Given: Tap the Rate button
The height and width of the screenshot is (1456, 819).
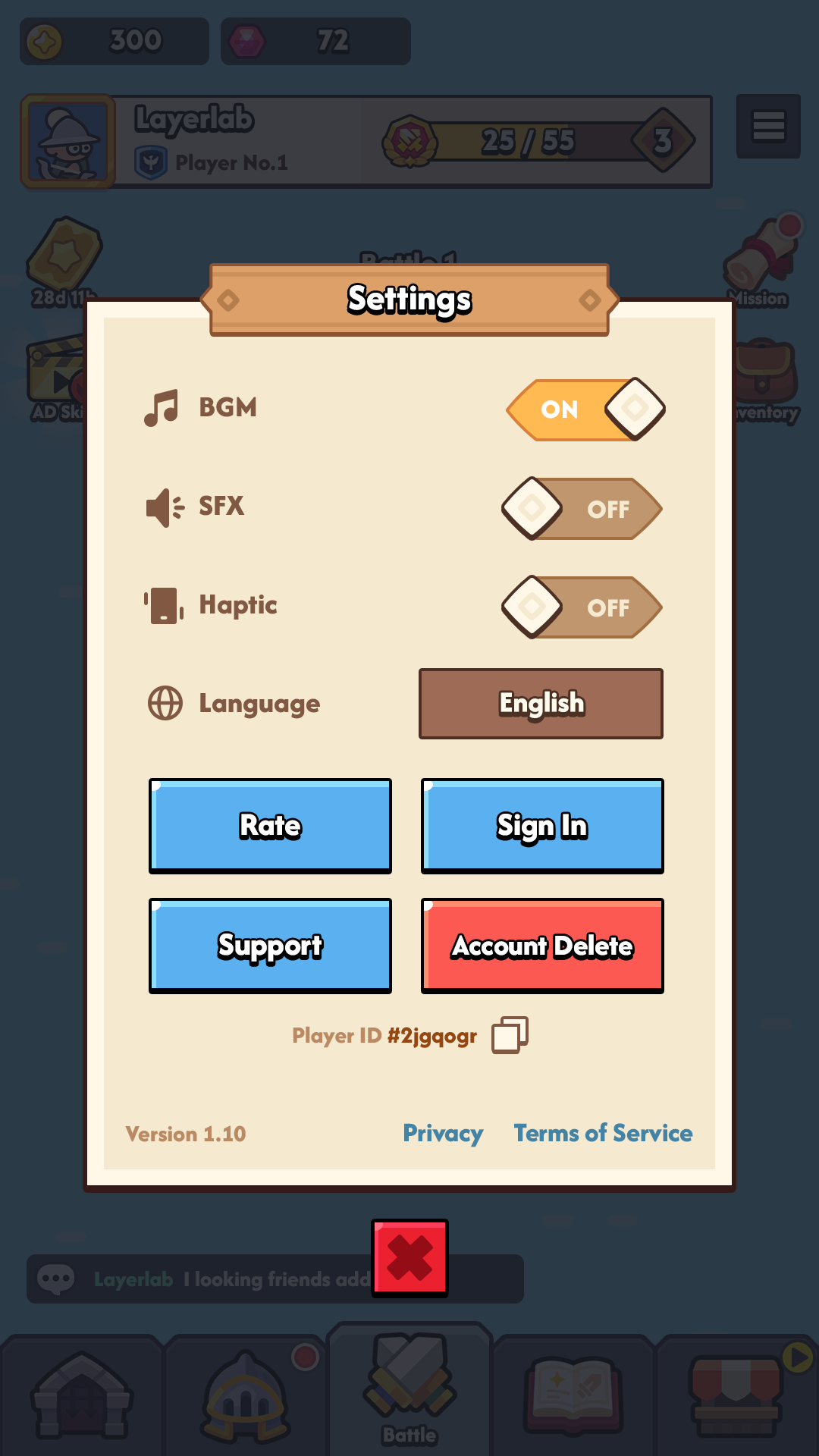Looking at the screenshot, I should tap(270, 826).
